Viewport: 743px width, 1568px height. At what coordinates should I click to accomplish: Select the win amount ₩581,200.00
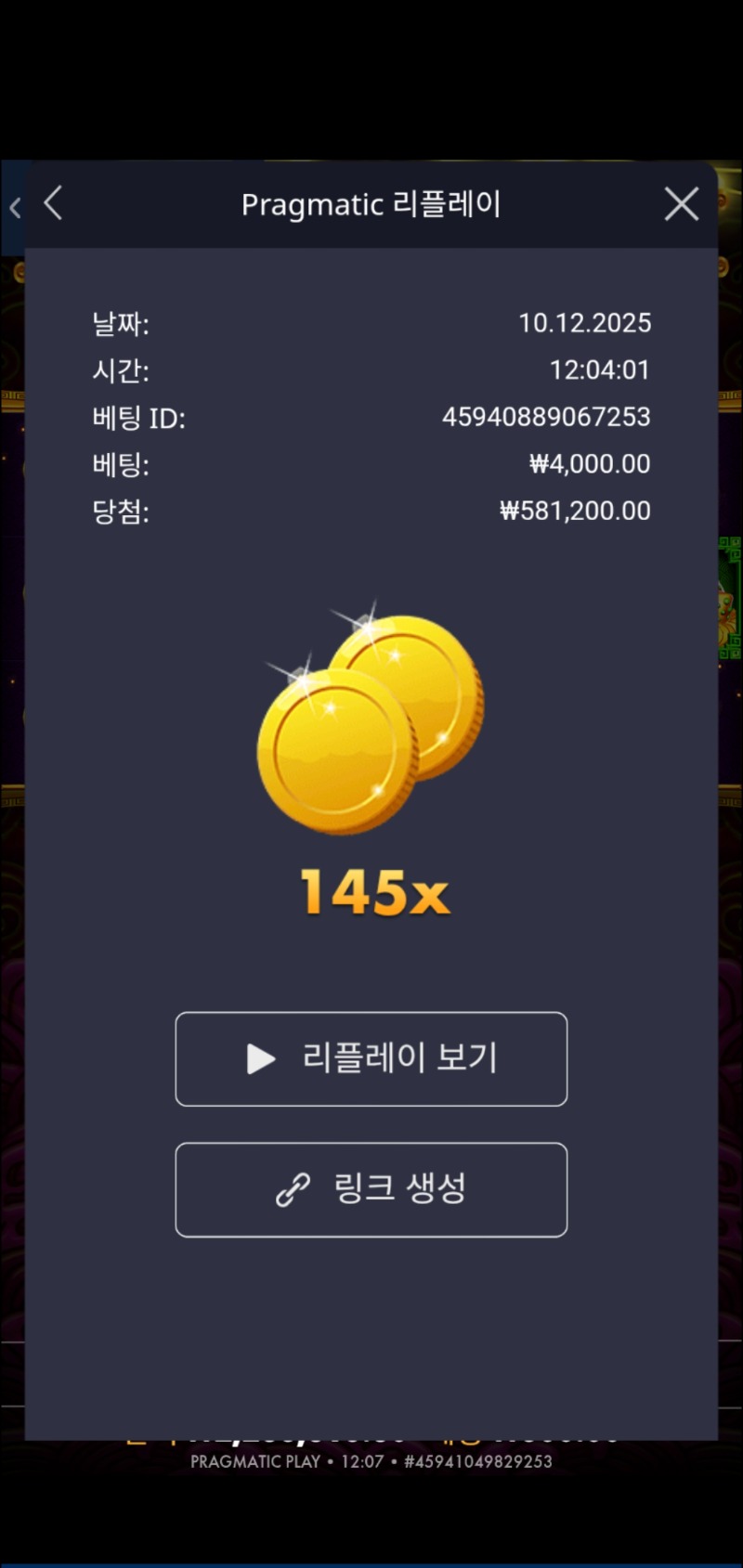coord(575,511)
